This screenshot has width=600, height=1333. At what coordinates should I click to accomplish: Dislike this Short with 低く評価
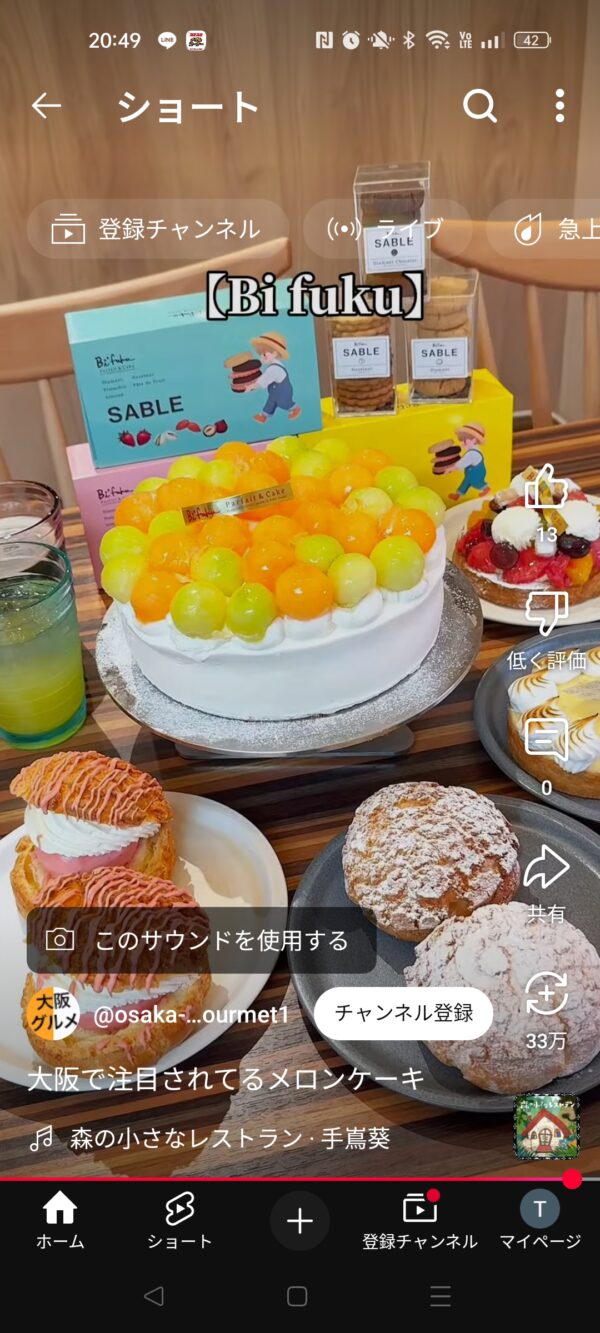click(546, 615)
